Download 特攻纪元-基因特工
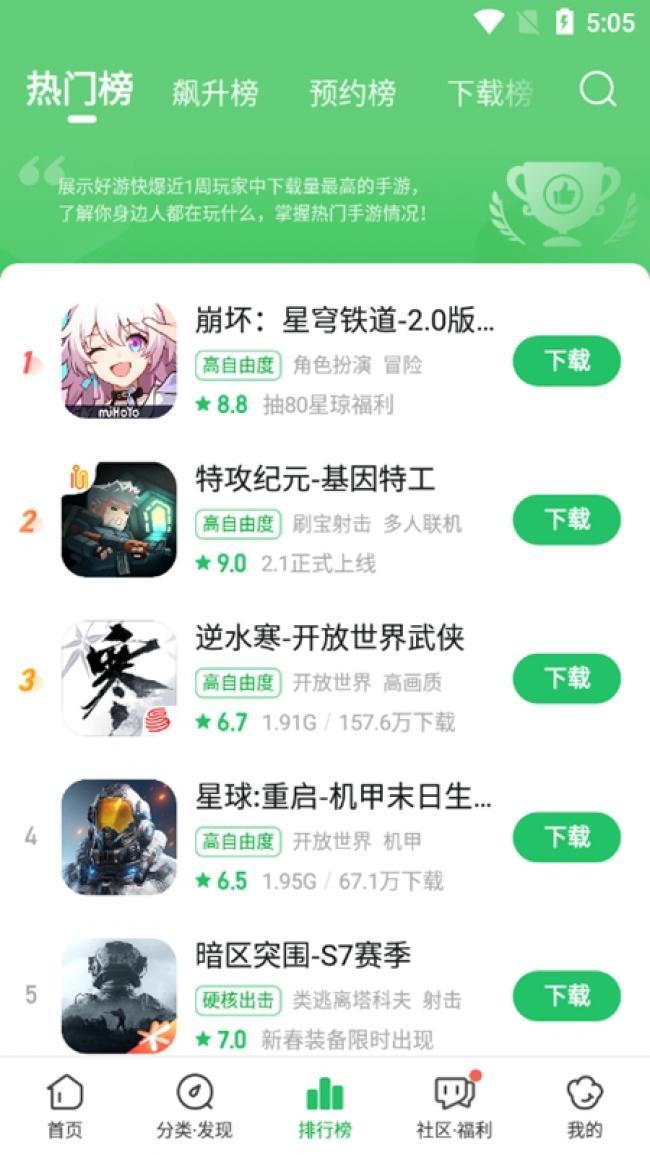650x1155 pixels. coord(566,519)
